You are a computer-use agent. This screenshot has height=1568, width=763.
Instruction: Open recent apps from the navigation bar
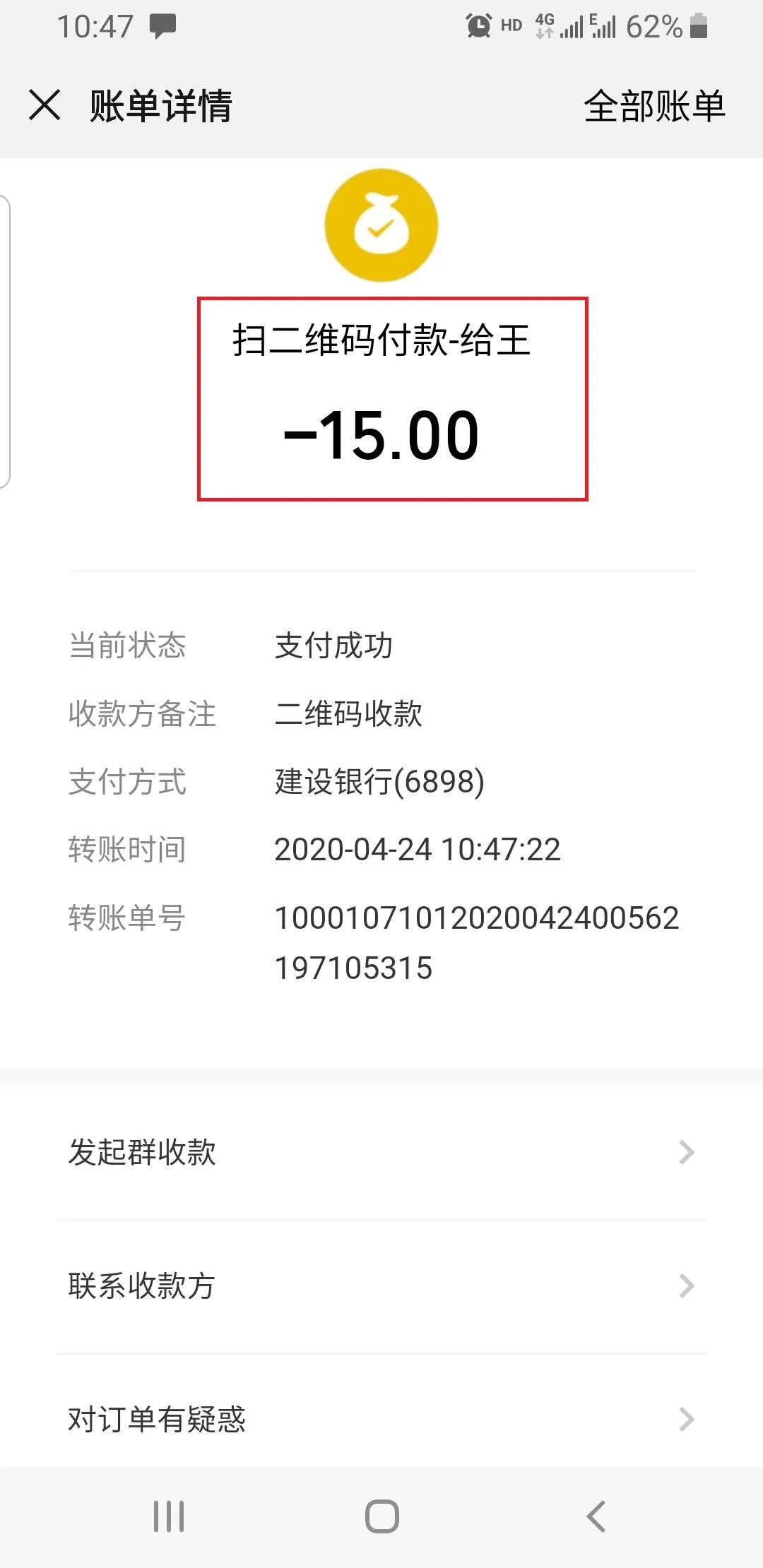[x=168, y=1514]
